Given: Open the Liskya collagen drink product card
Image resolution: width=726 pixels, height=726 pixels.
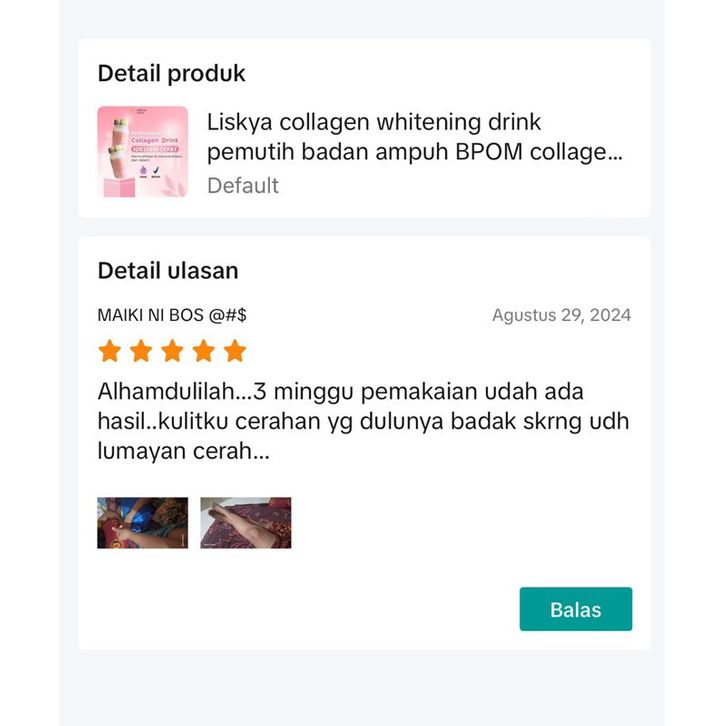Looking at the screenshot, I should pyautogui.click(x=364, y=152).
